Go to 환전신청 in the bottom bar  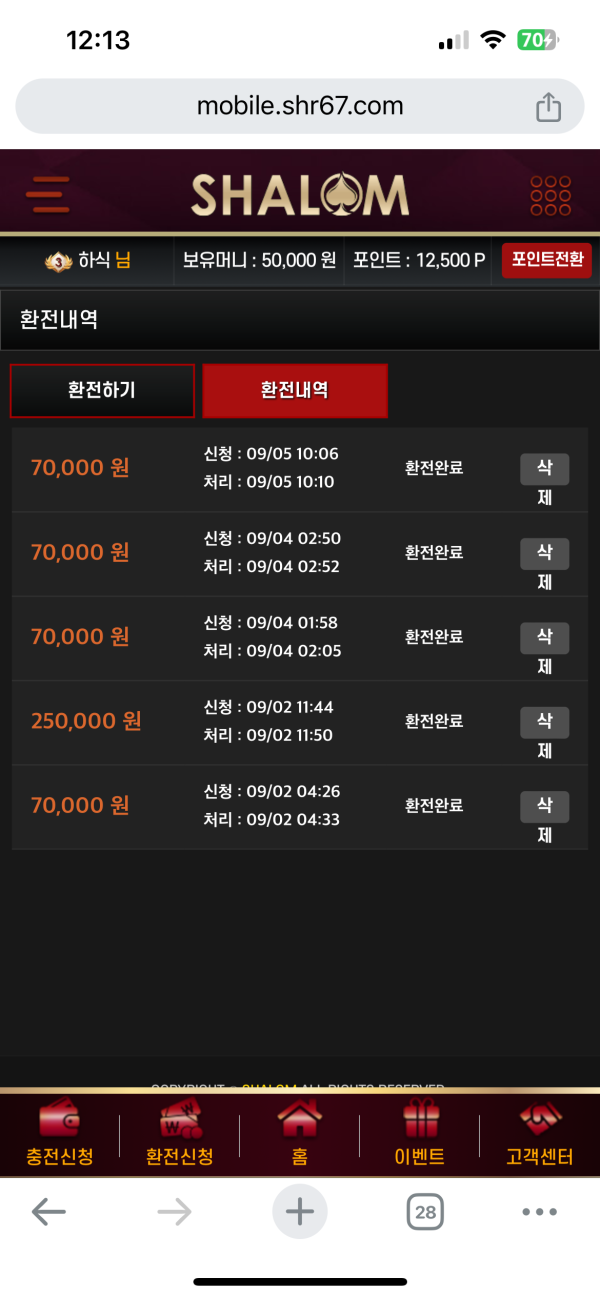(x=180, y=1135)
